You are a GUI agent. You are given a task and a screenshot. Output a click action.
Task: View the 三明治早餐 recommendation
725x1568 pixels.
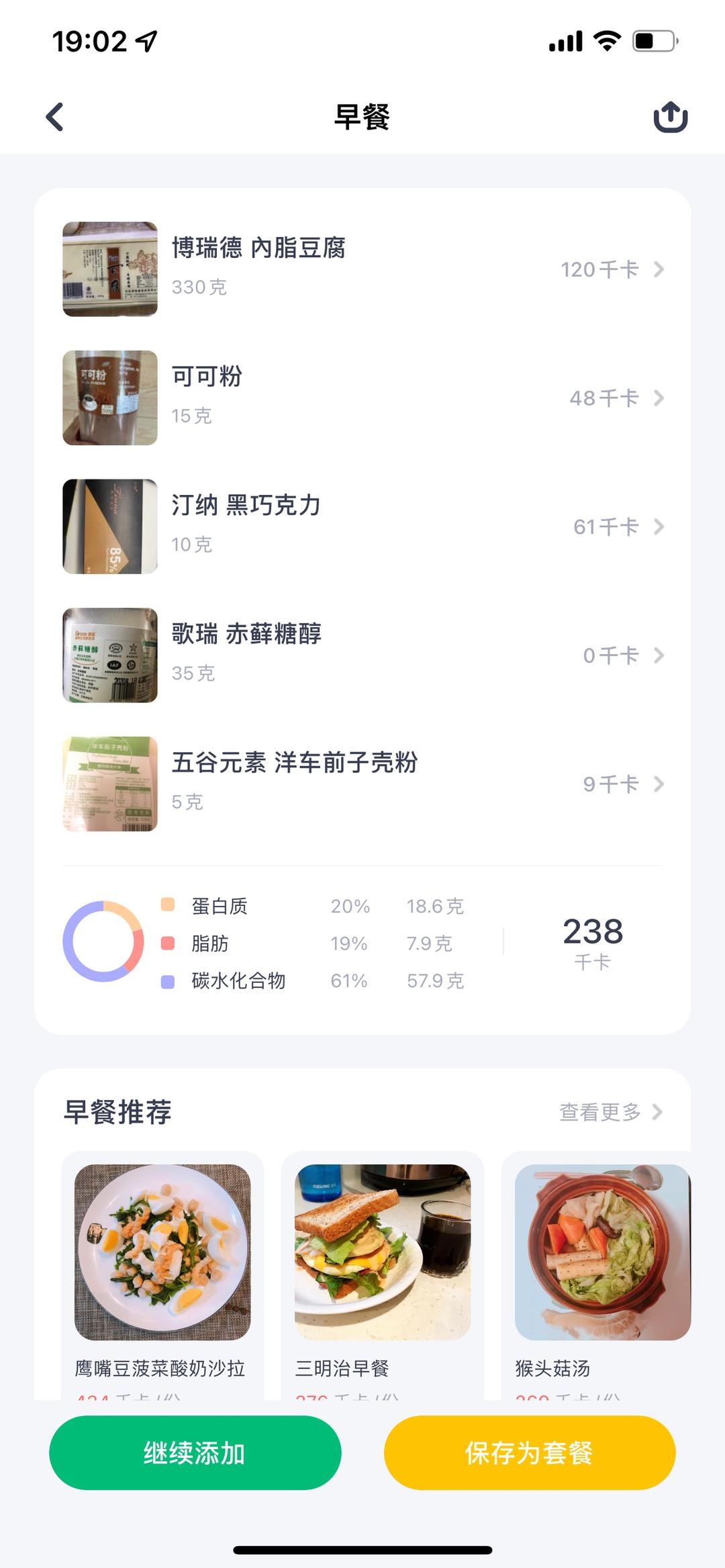click(x=383, y=1262)
